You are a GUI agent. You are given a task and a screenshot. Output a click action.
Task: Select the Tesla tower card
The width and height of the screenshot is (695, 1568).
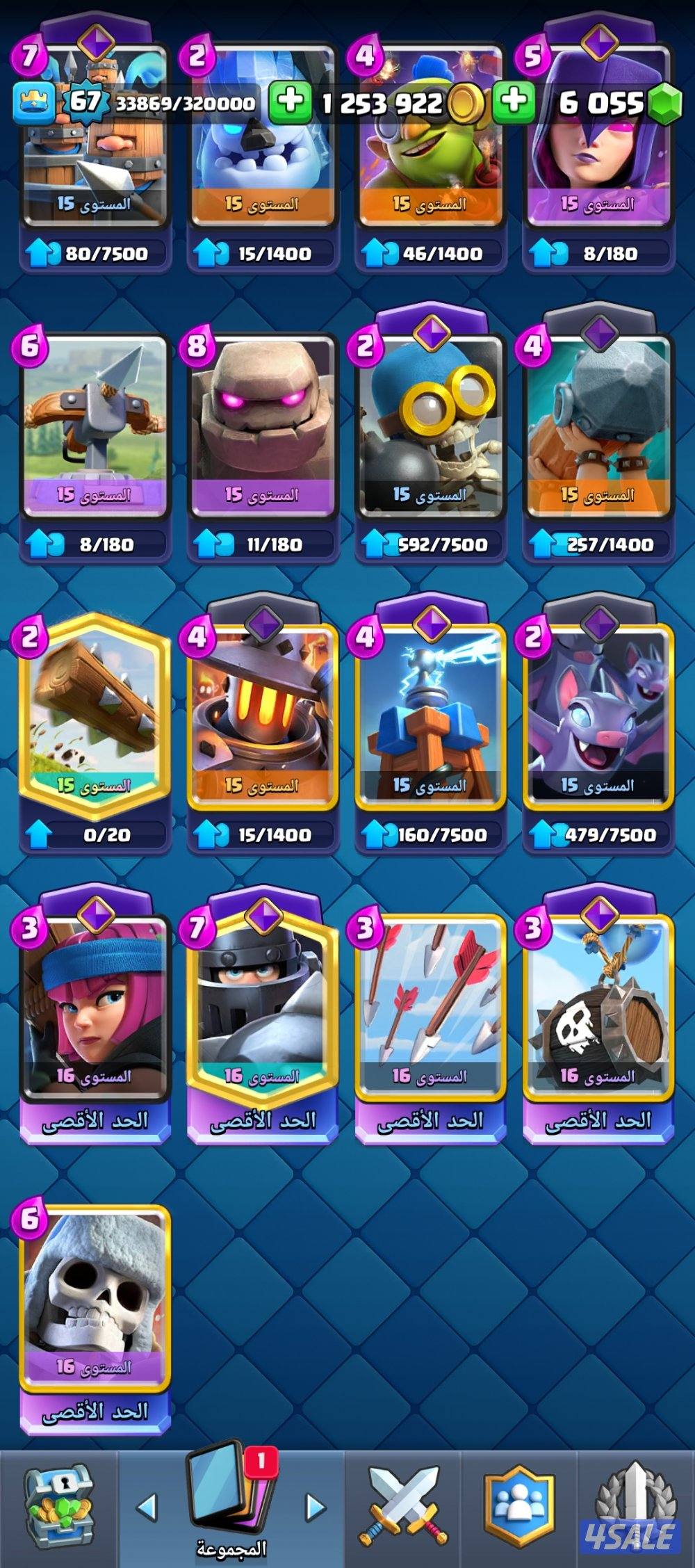430,716
